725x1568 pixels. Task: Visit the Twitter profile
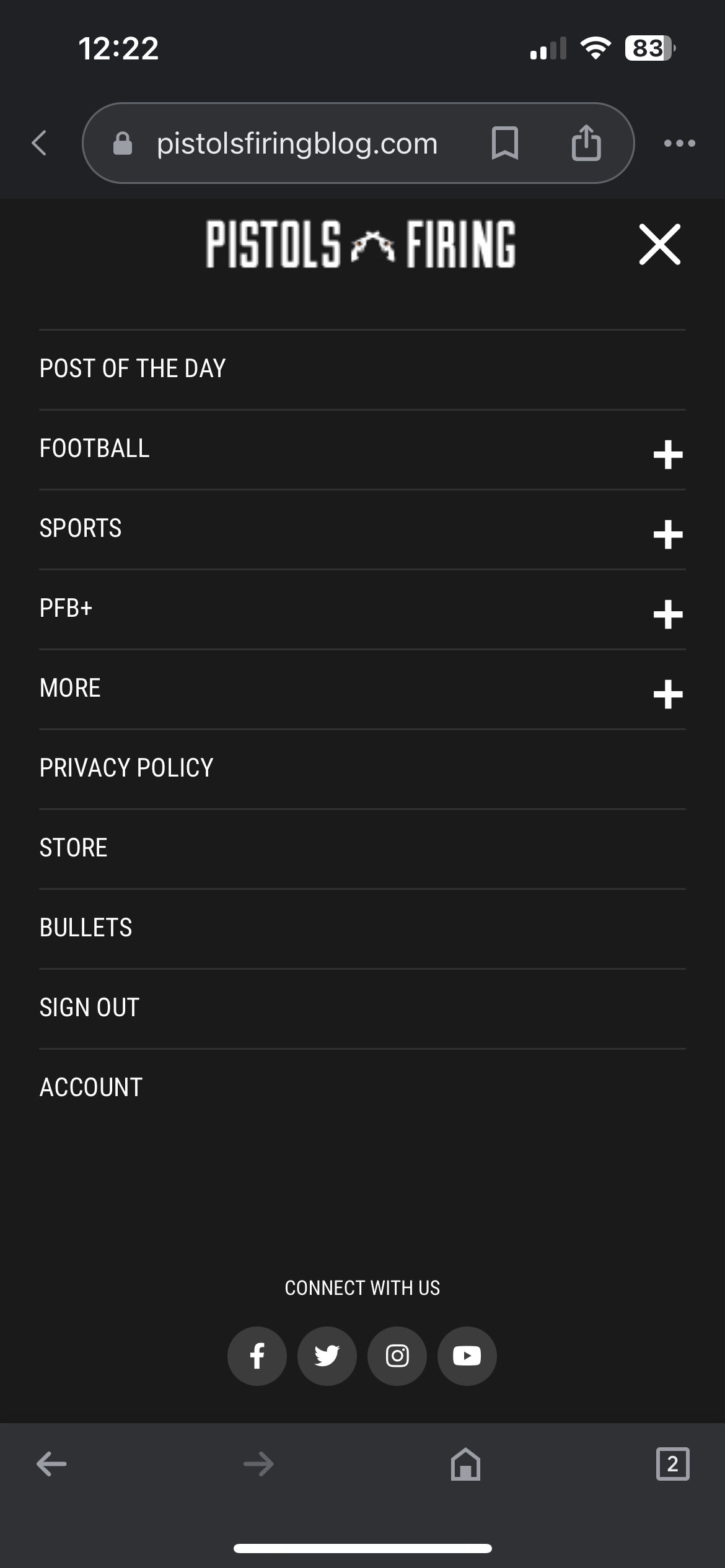[x=327, y=1356]
